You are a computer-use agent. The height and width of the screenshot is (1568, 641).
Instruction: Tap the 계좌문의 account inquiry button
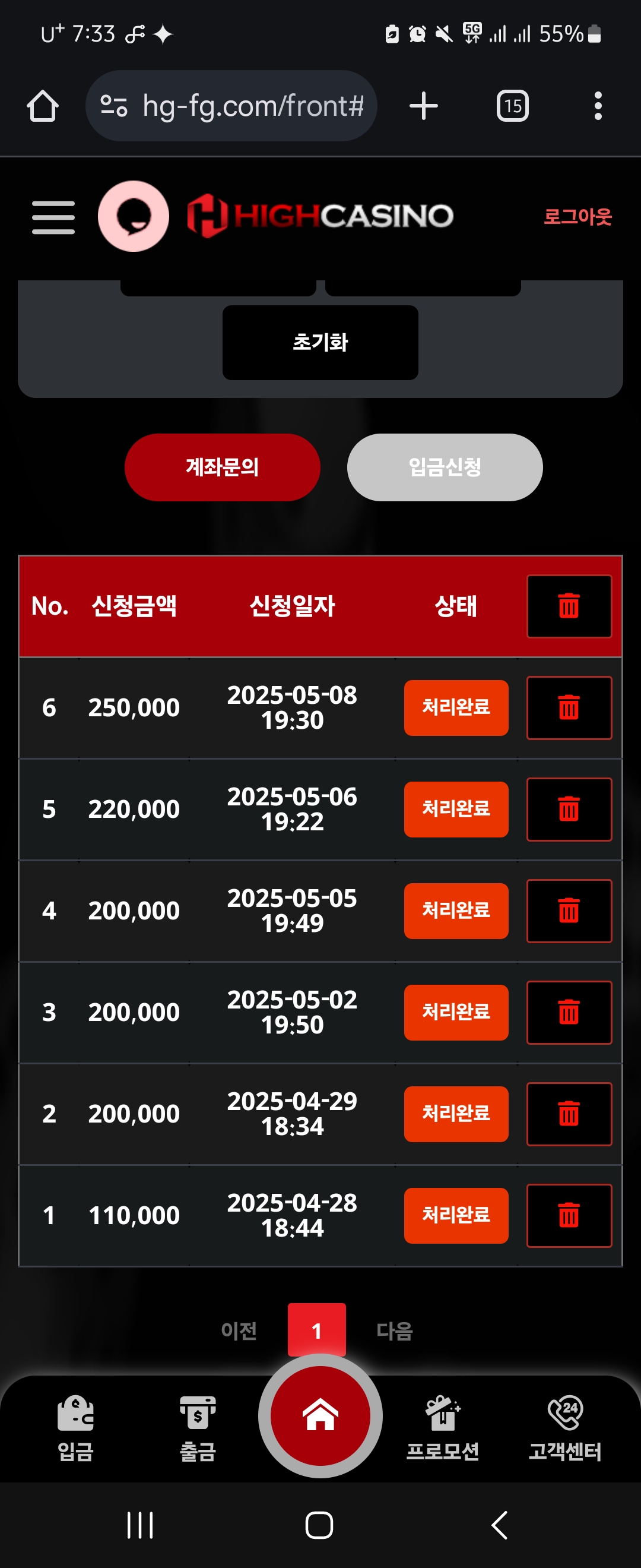coord(222,467)
